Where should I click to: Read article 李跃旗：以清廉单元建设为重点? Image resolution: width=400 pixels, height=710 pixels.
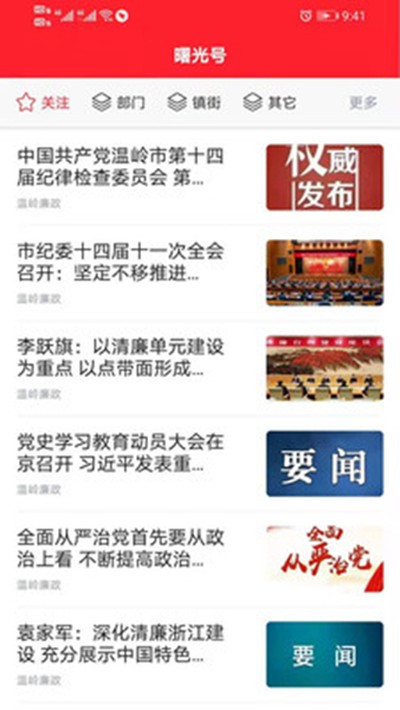[200, 368]
